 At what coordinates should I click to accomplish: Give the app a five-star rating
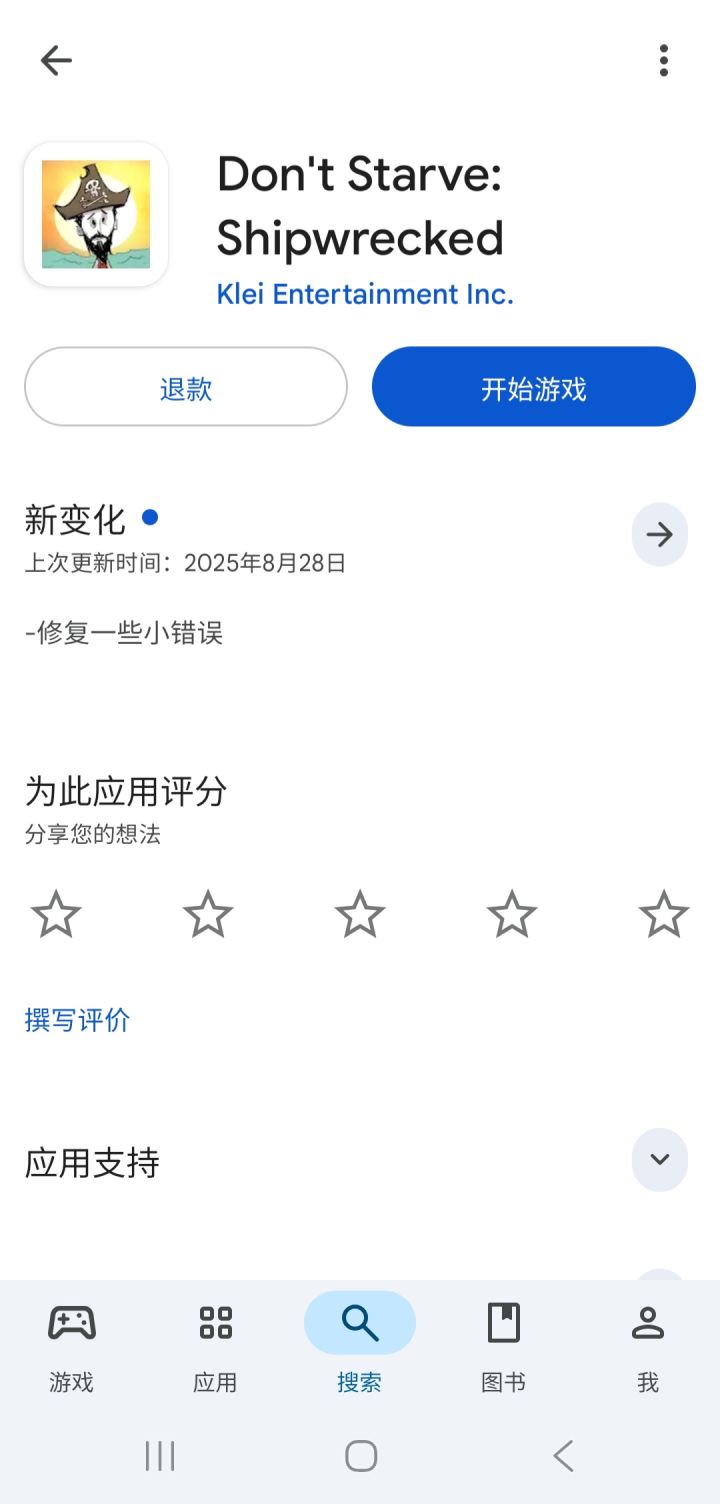663,913
